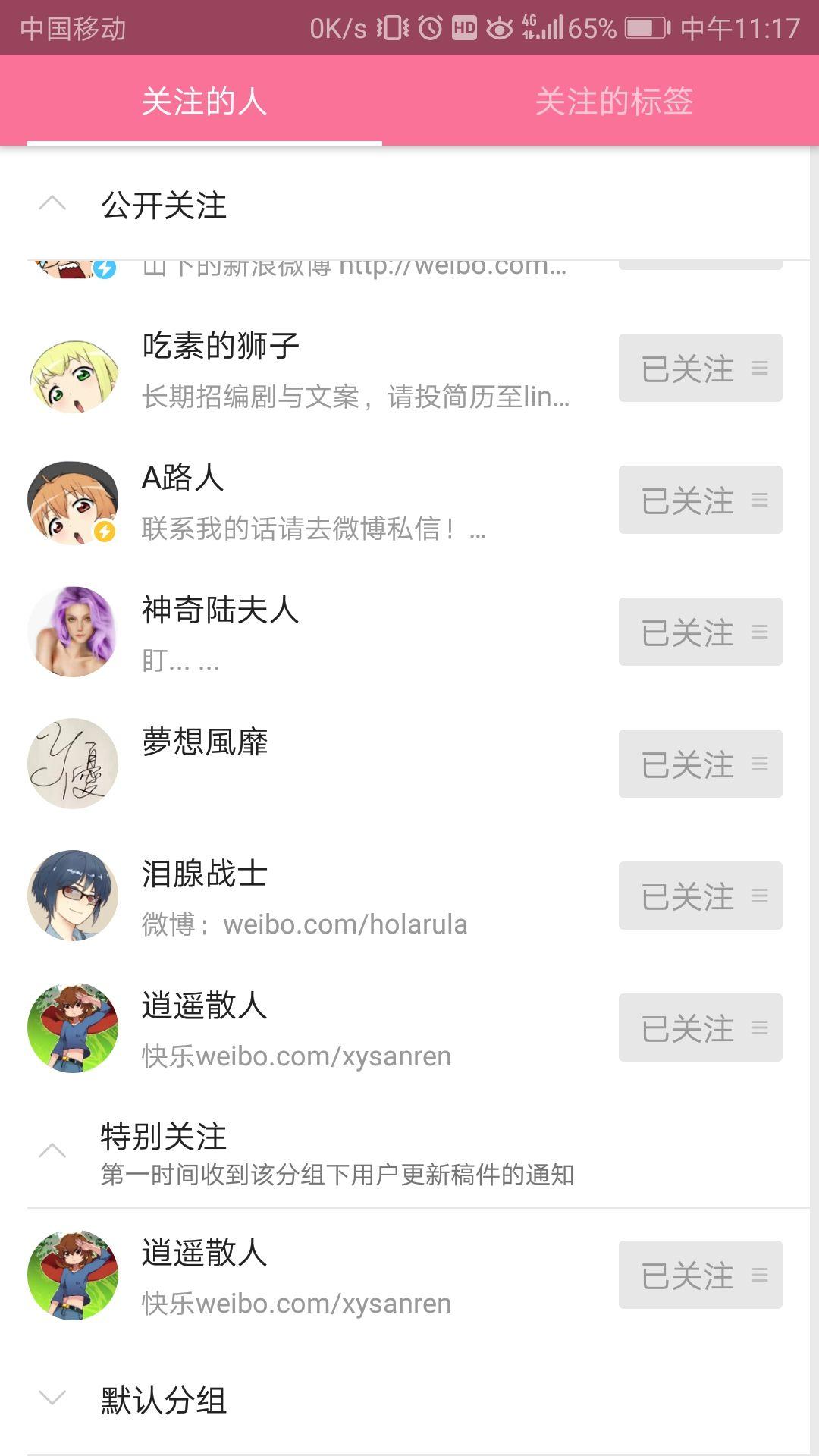Tap 已关注 button beside 泪腺战士

coord(699,896)
